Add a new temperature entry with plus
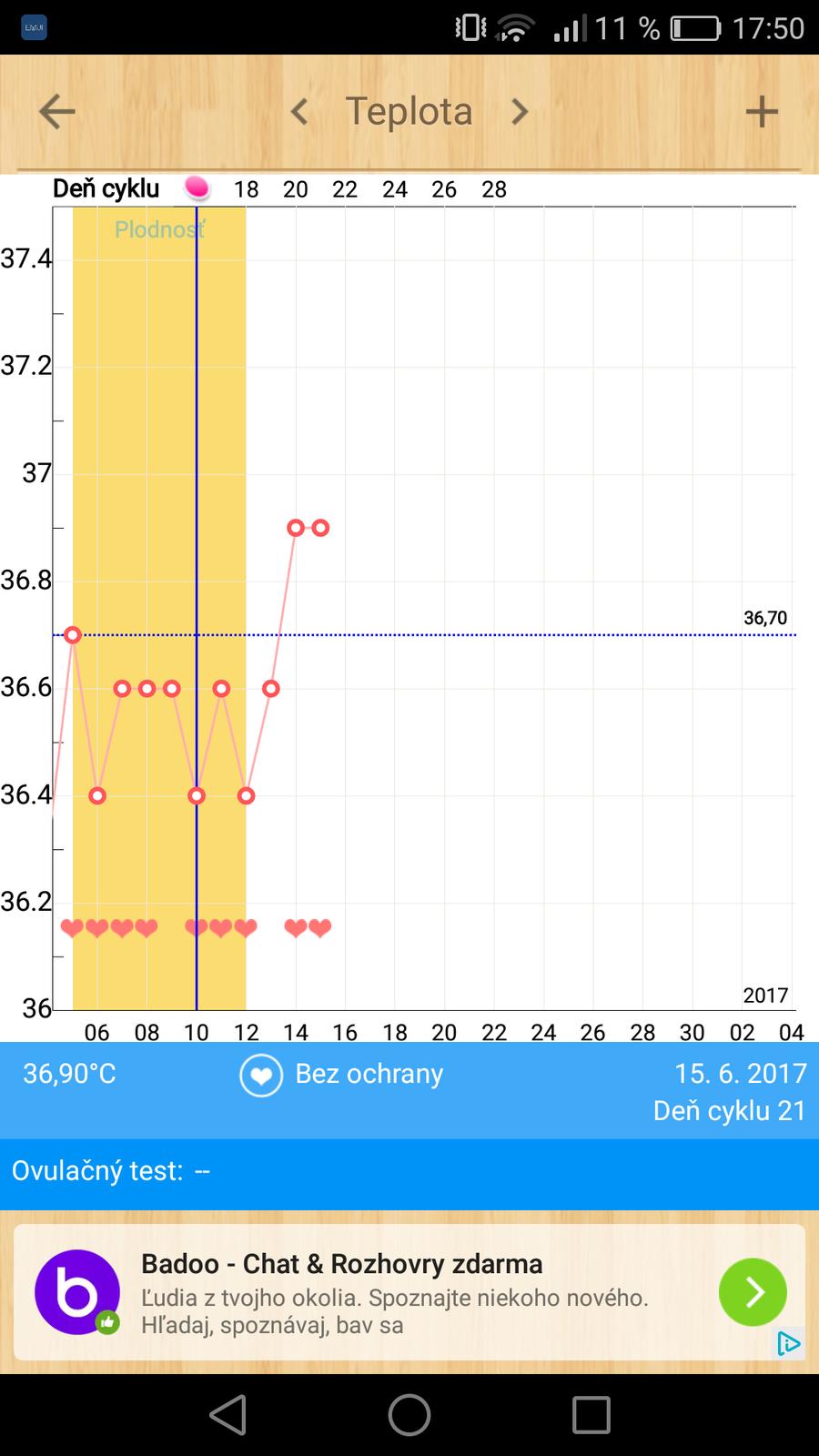This screenshot has height=1456, width=819. pyautogui.click(x=762, y=112)
